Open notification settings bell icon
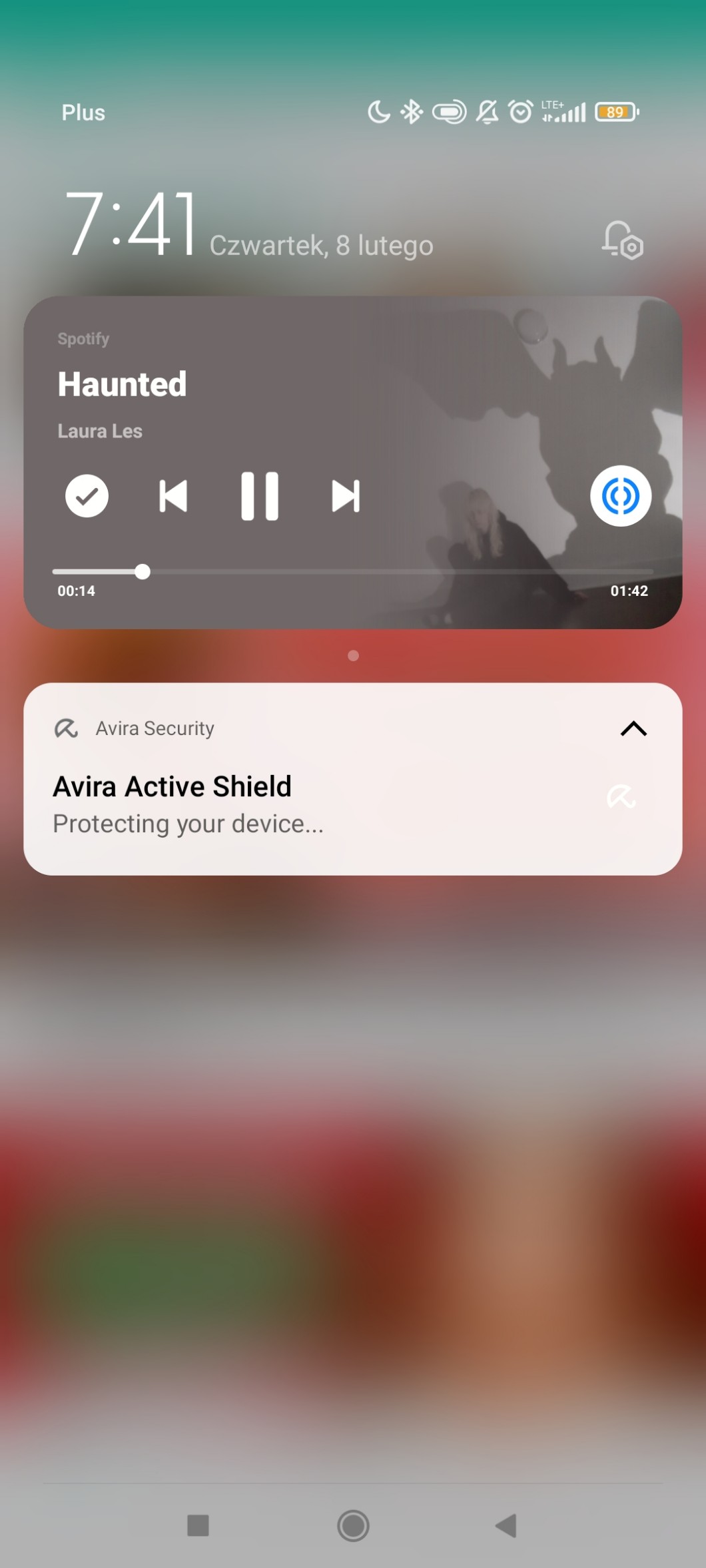706x1568 pixels. pos(622,240)
